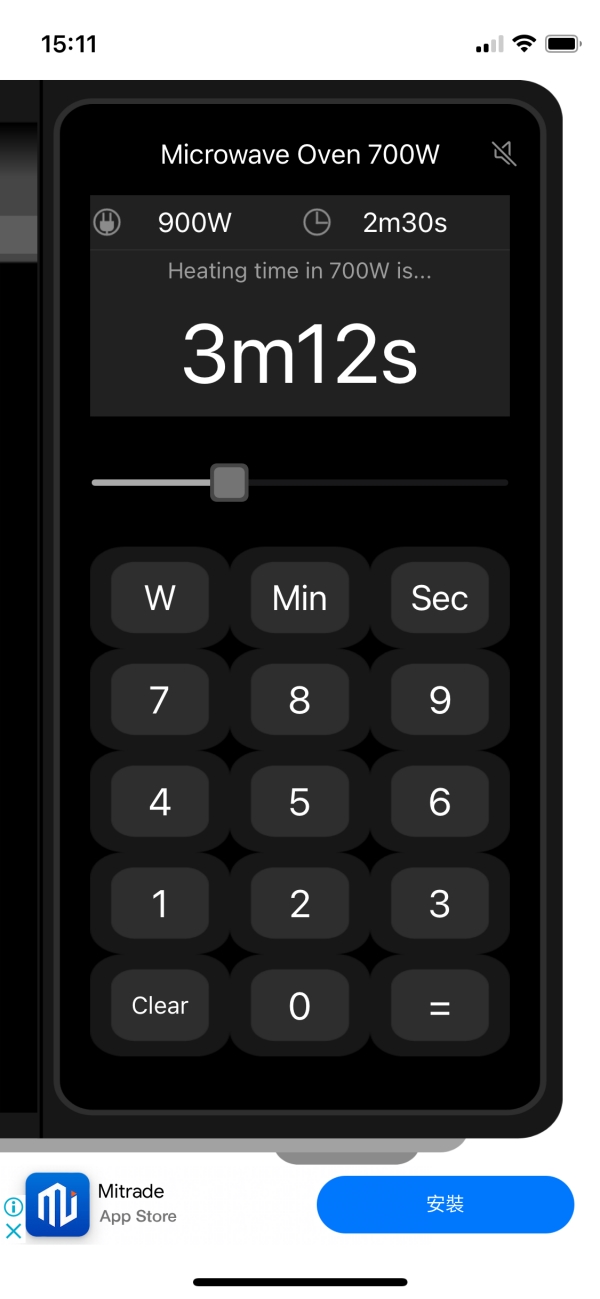Image resolution: width=600 pixels, height=1299 pixels.
Task: Enter digit 1 on keypad
Action: pyautogui.click(x=160, y=904)
